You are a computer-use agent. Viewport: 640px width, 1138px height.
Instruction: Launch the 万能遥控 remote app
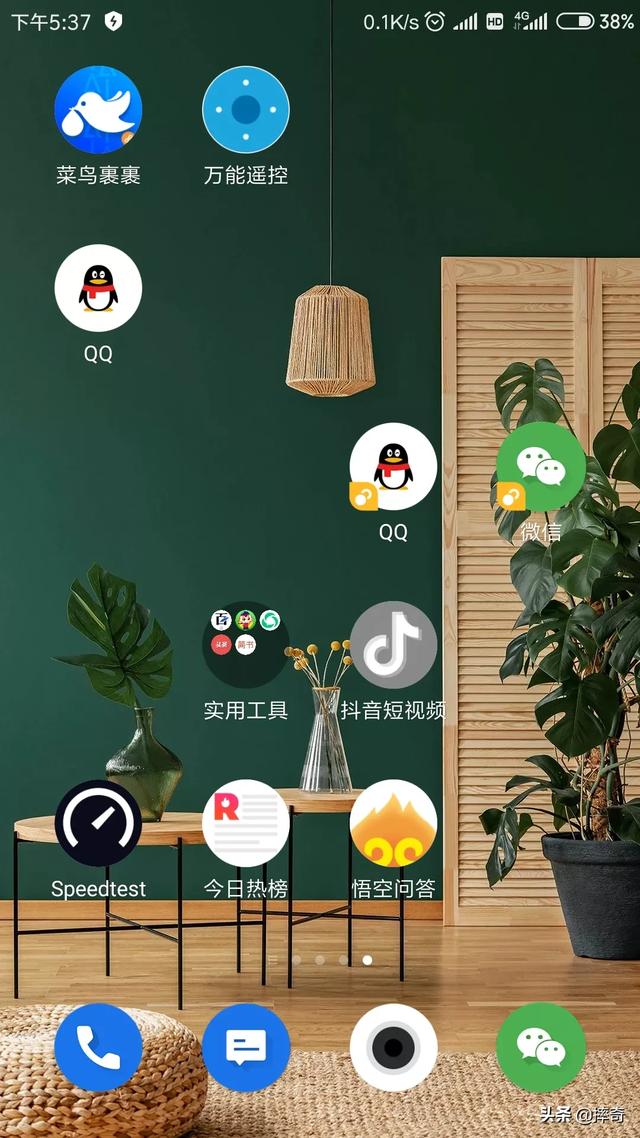pyautogui.click(x=246, y=110)
